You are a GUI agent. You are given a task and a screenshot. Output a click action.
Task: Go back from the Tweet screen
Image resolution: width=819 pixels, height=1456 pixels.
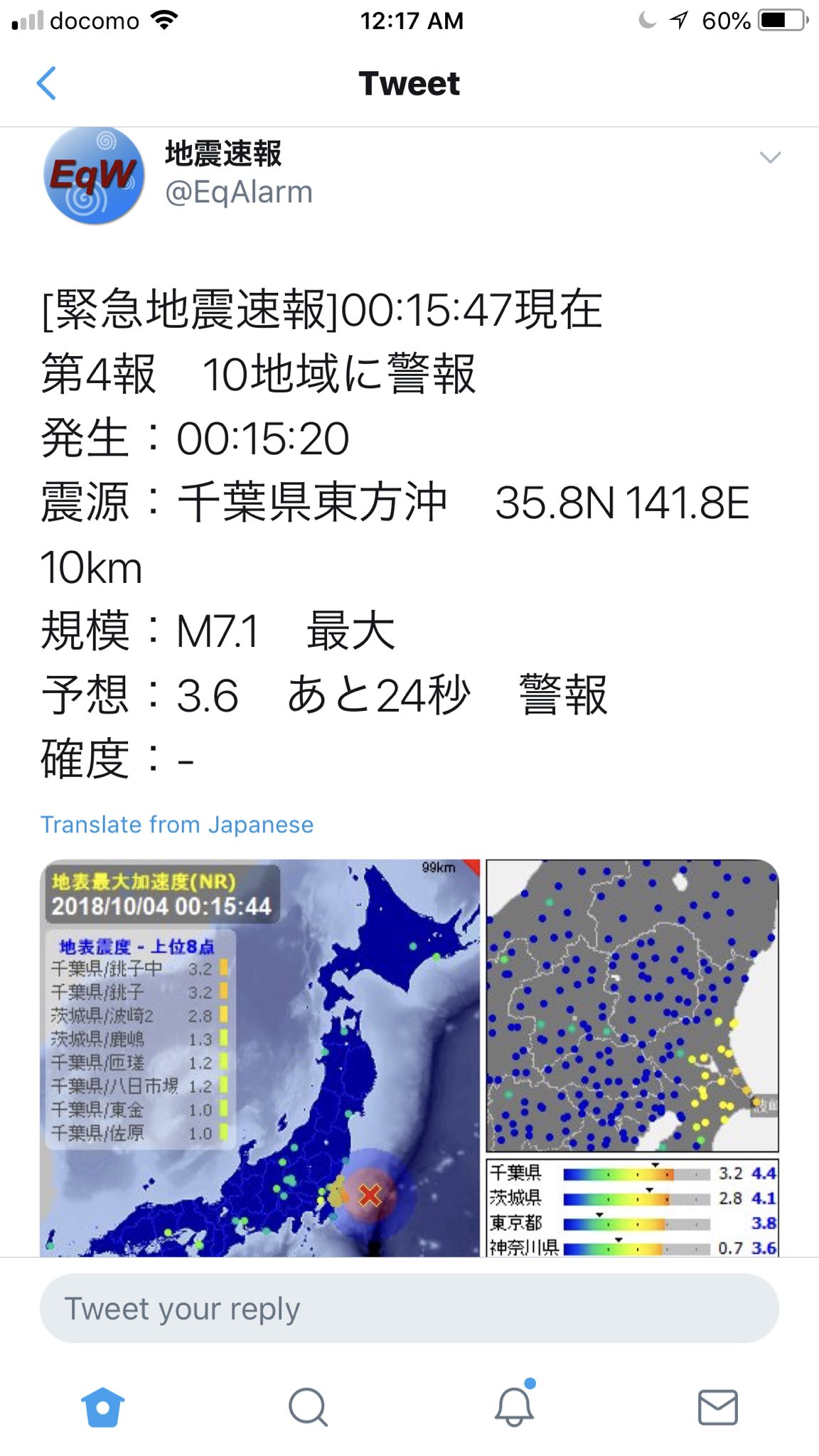(46, 83)
